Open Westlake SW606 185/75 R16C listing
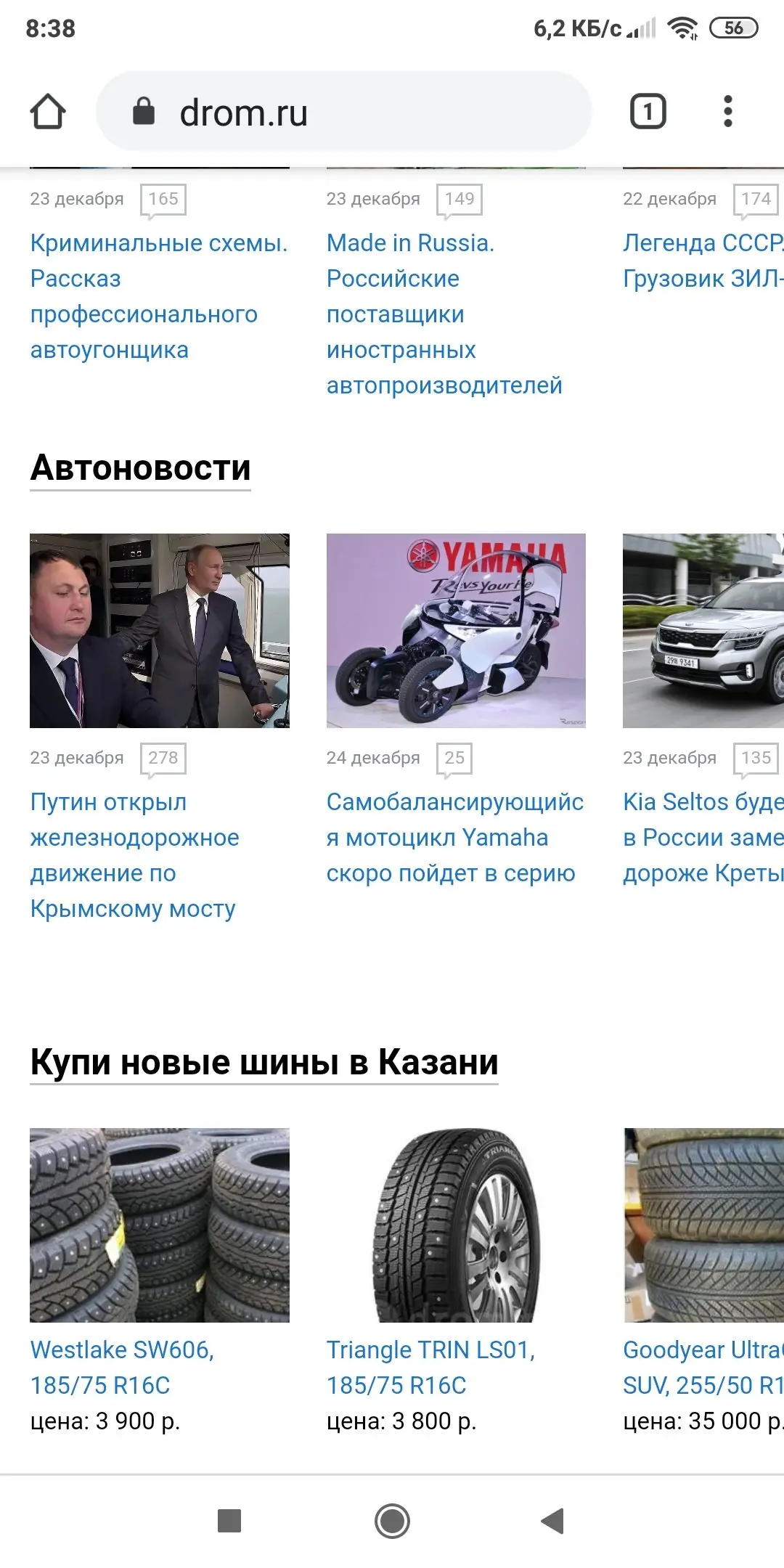Viewport: 784px width, 1568px height. (x=122, y=1368)
